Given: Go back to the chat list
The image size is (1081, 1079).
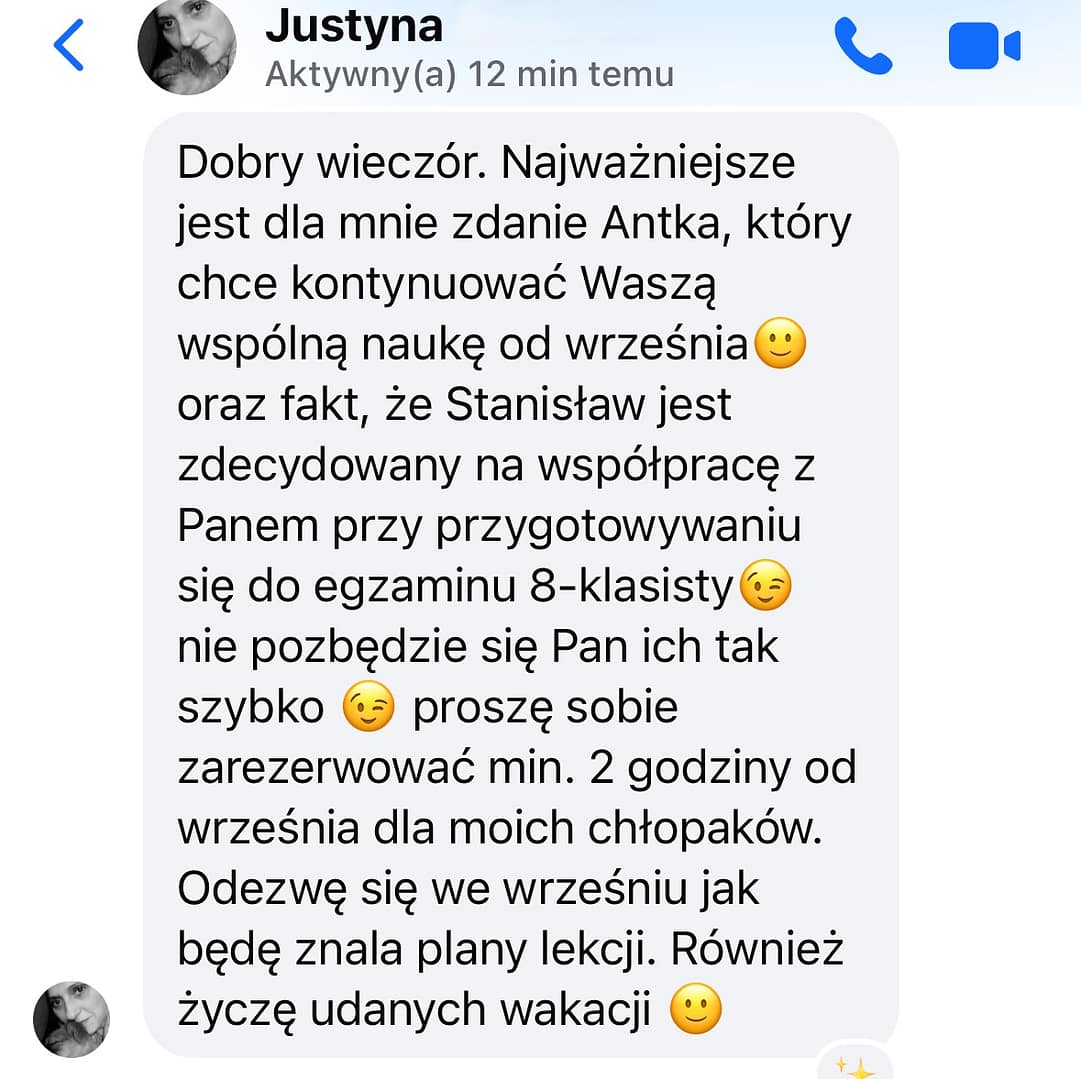Looking at the screenshot, I should click(68, 47).
